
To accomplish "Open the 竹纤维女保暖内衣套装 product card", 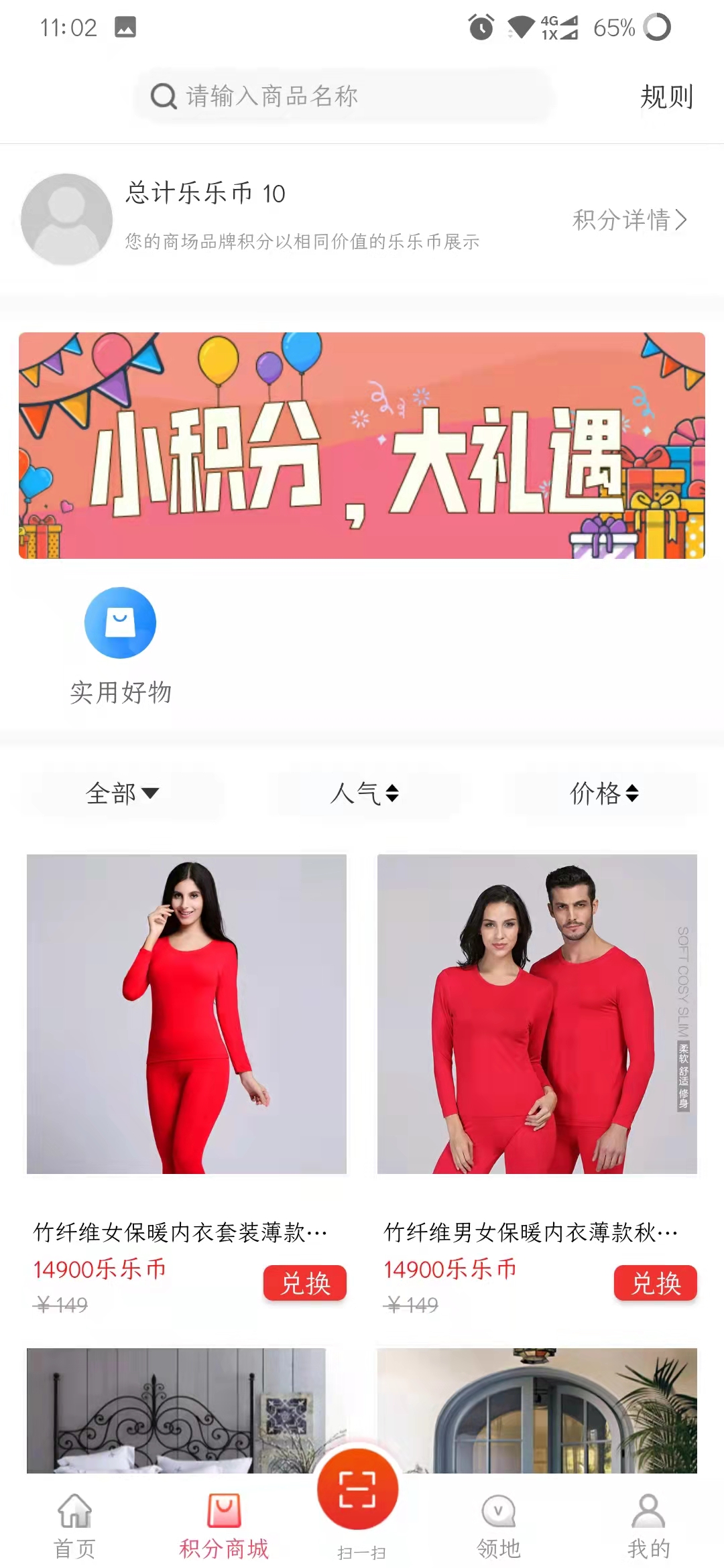I will pos(186,1014).
